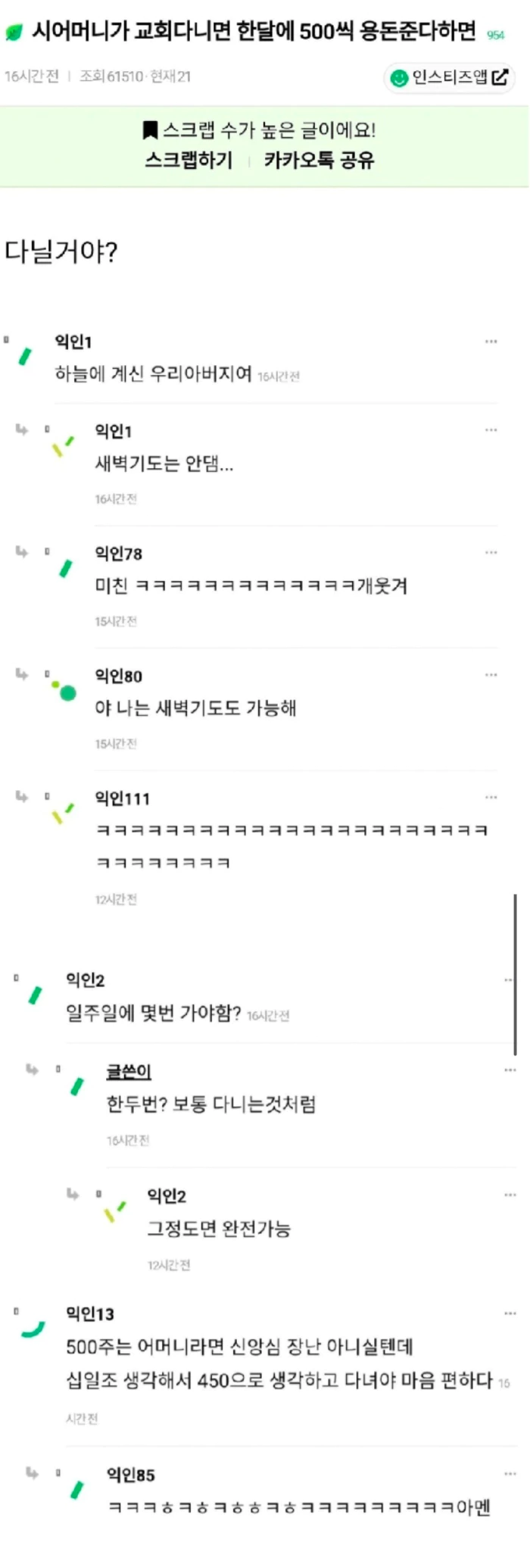Open the 인스티즈앱 app link button
The width and height of the screenshot is (530, 1568).
(x=450, y=77)
